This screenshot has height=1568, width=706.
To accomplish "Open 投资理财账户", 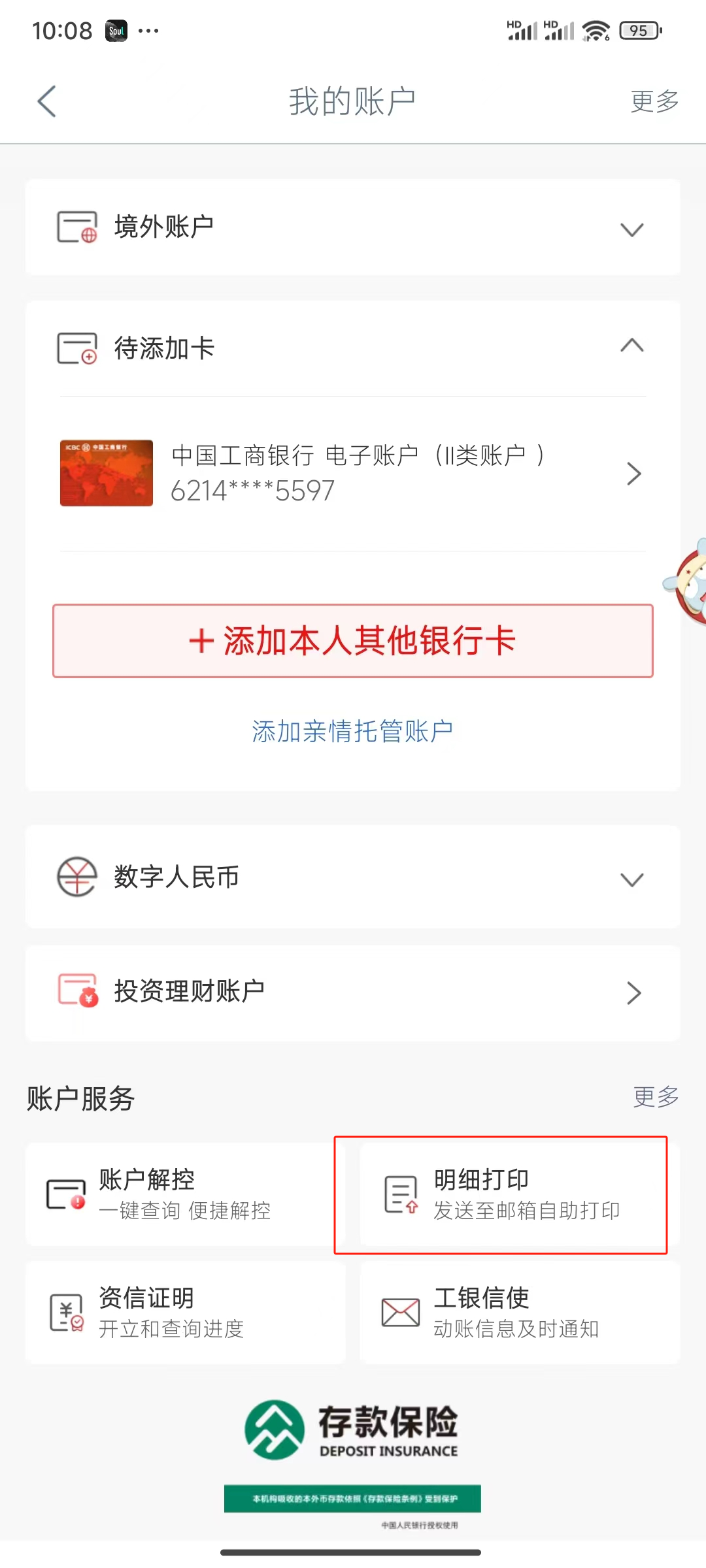I will click(x=353, y=992).
